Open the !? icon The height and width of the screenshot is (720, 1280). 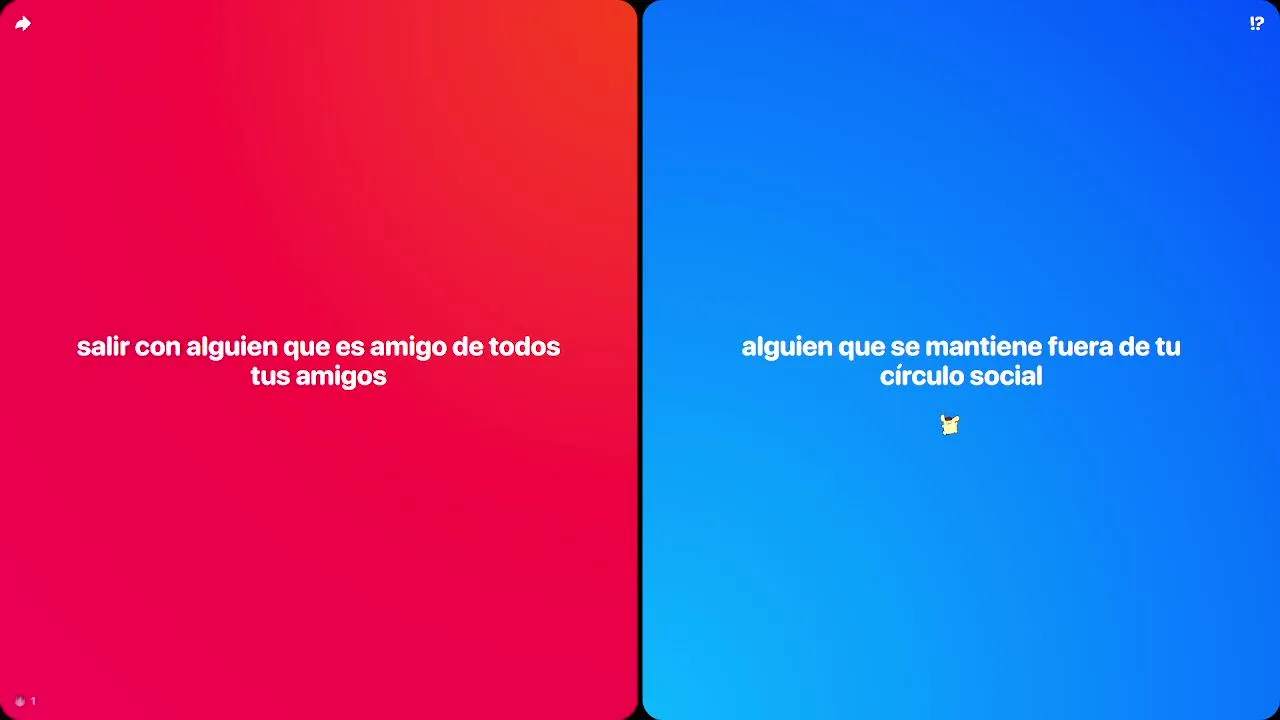click(x=1256, y=23)
